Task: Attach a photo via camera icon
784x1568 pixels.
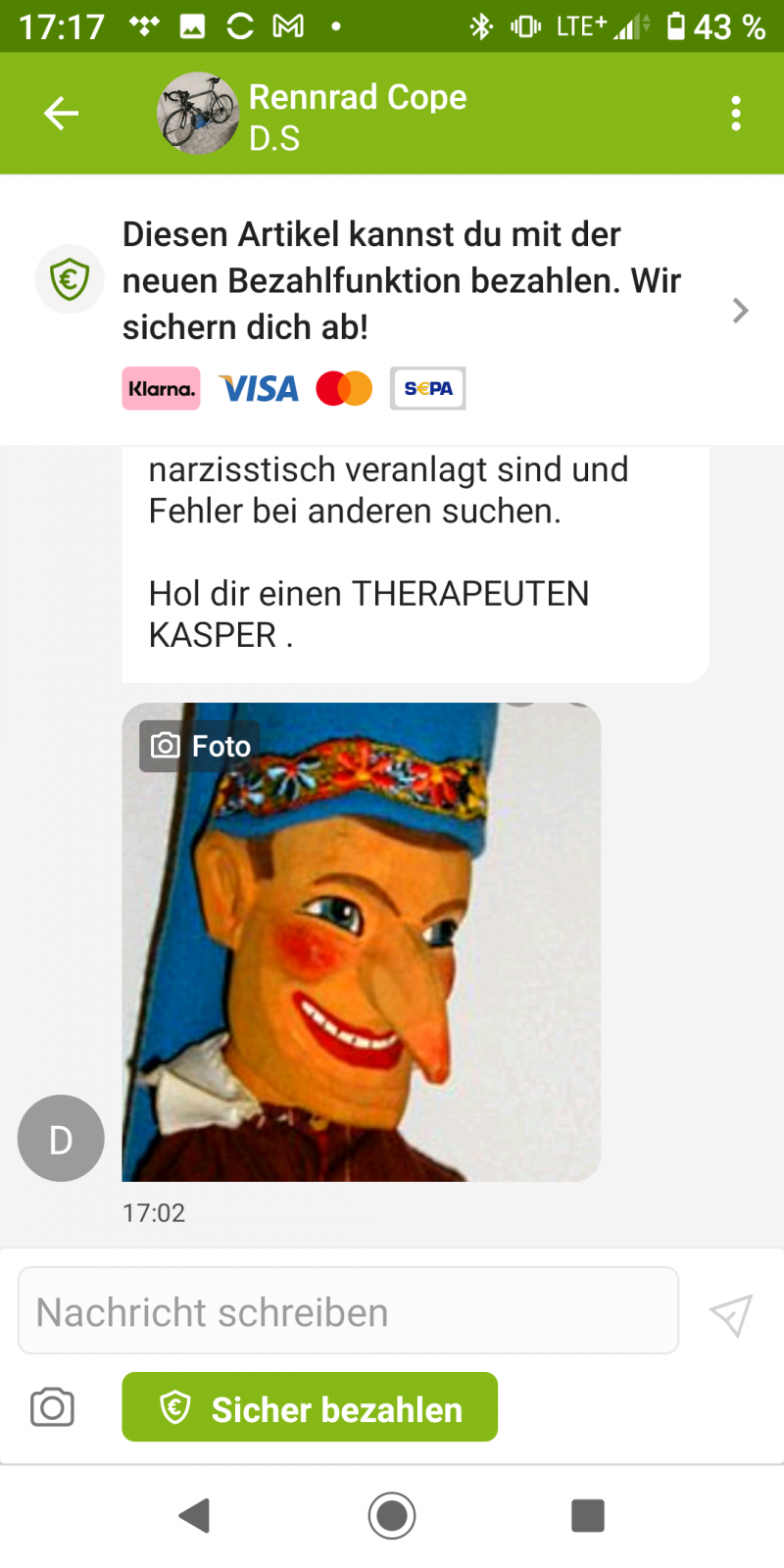Action: [52, 1407]
